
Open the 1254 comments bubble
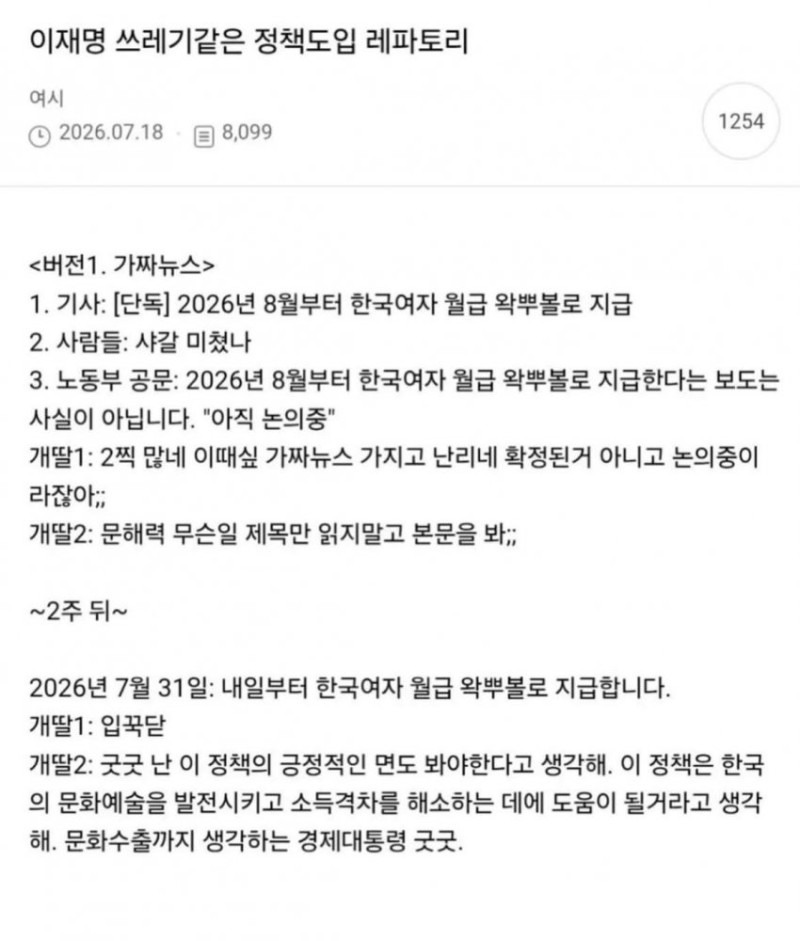tap(741, 122)
